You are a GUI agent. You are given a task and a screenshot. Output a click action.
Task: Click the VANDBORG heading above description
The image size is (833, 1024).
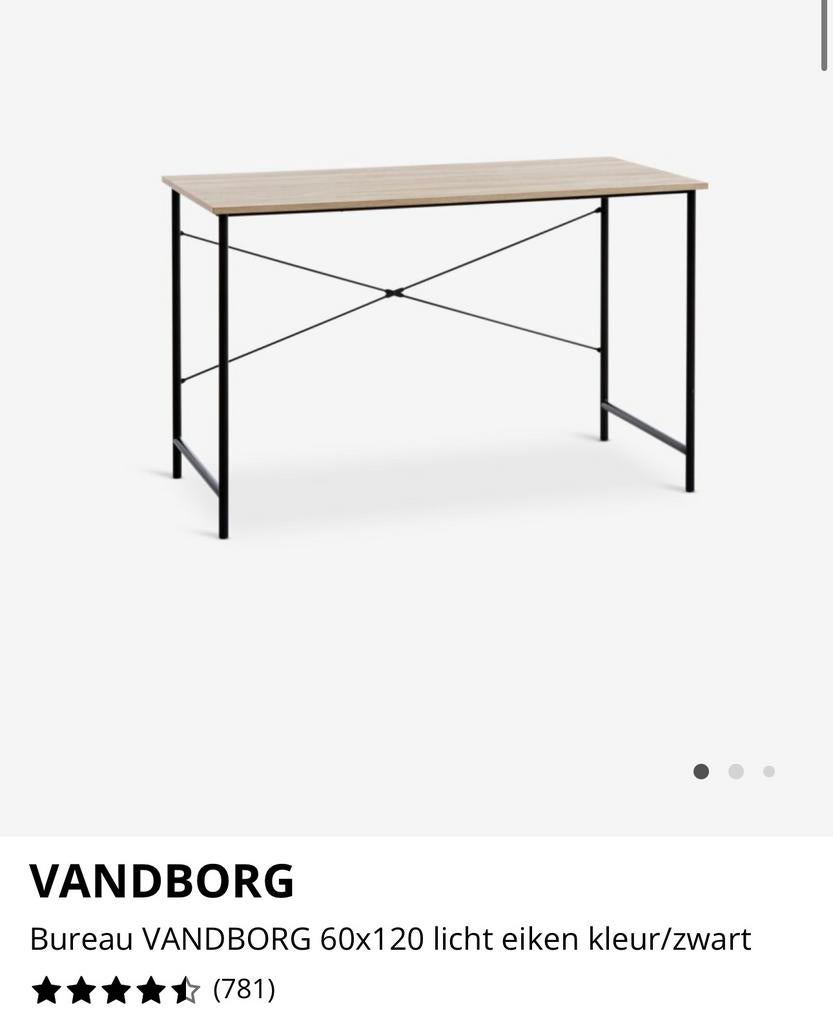[x=163, y=881]
